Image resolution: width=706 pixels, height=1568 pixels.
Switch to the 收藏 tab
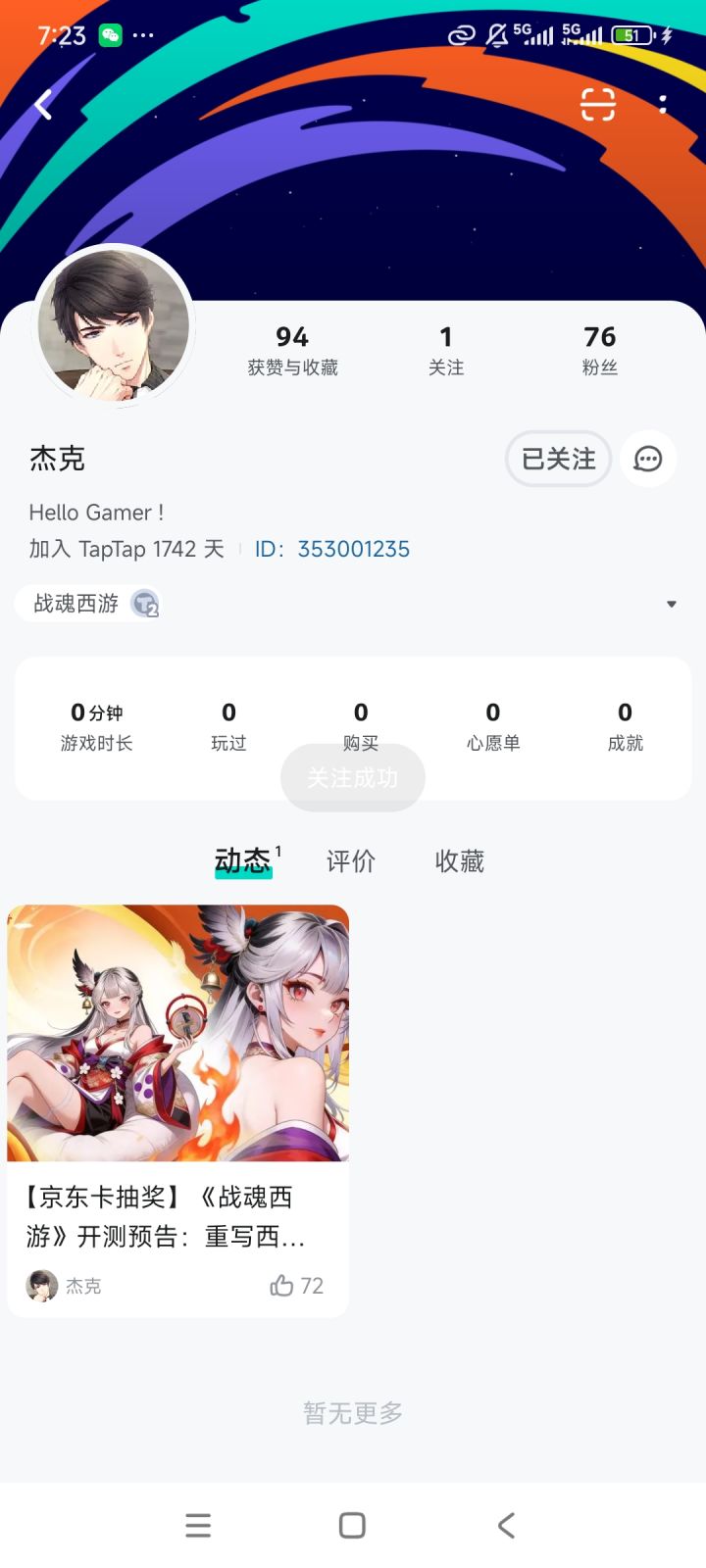[458, 861]
